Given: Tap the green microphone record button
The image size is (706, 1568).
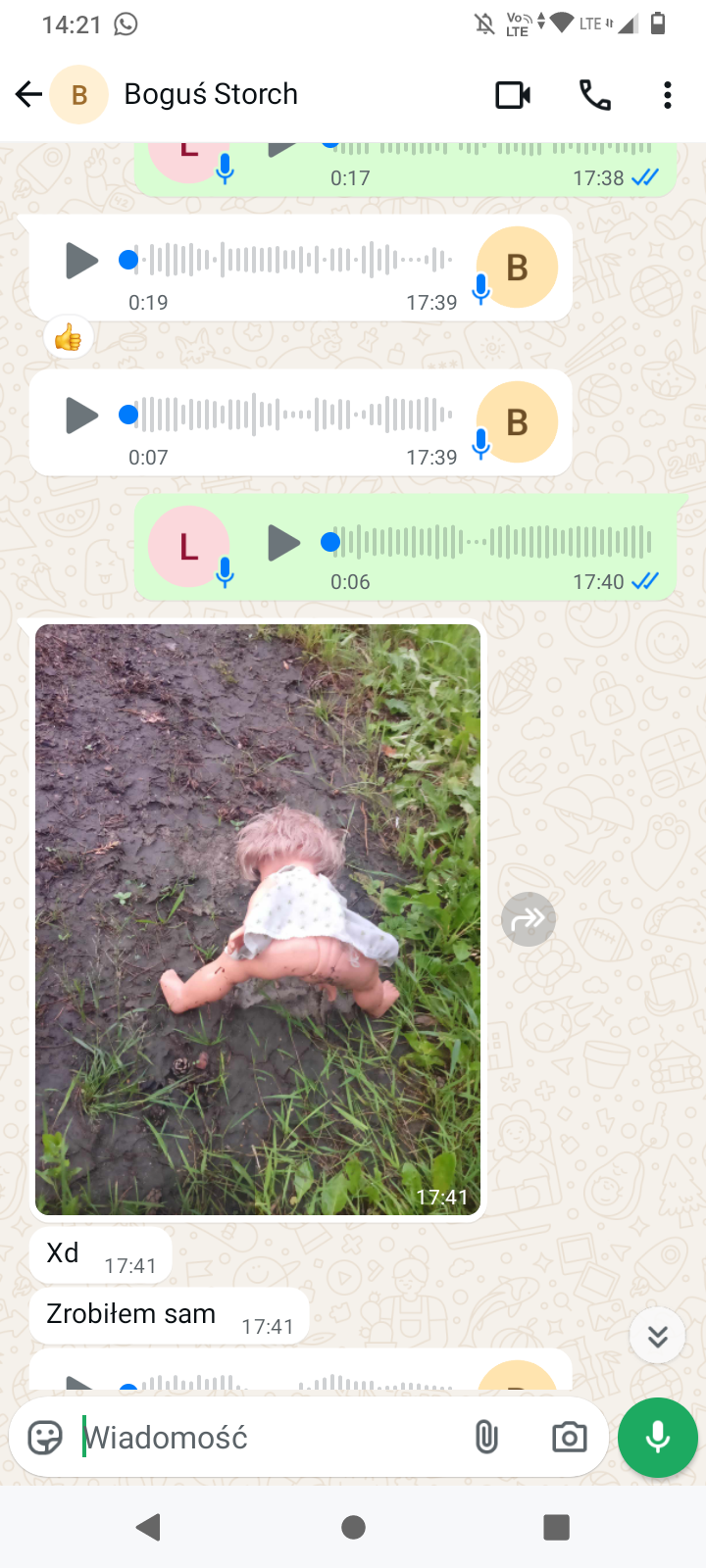Looking at the screenshot, I should coord(658,1438).
